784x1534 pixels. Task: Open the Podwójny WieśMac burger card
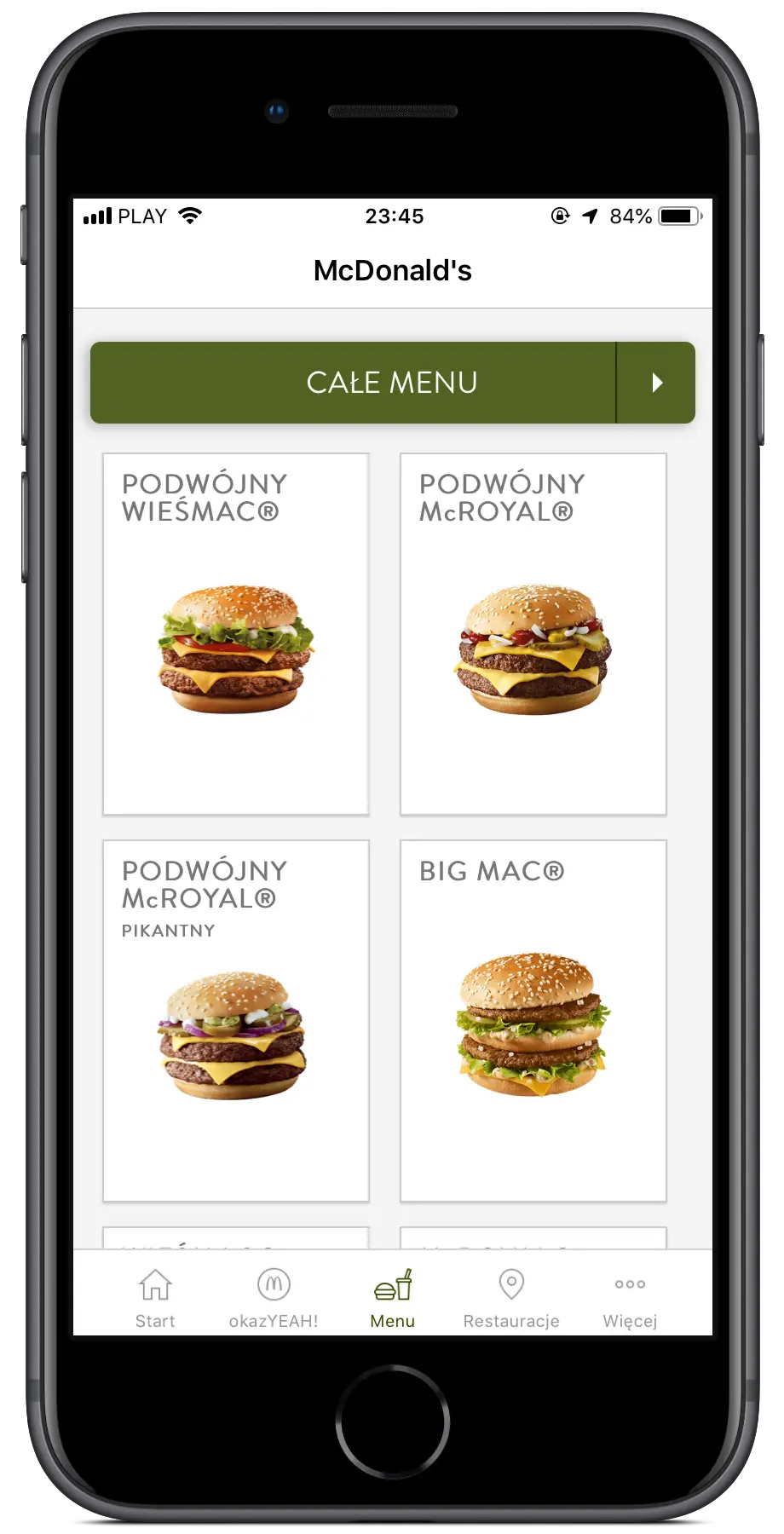236,634
